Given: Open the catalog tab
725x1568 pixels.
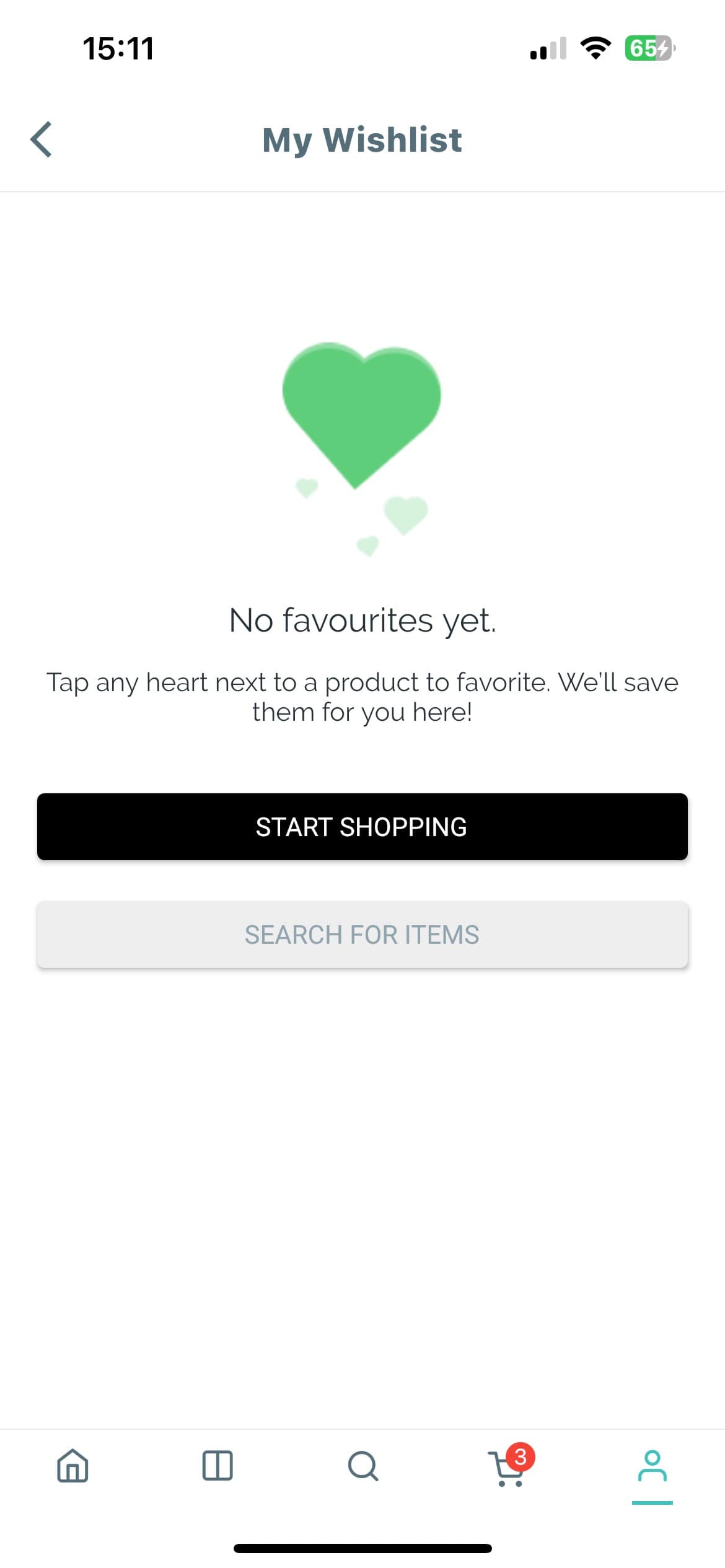Looking at the screenshot, I should point(217,1466).
